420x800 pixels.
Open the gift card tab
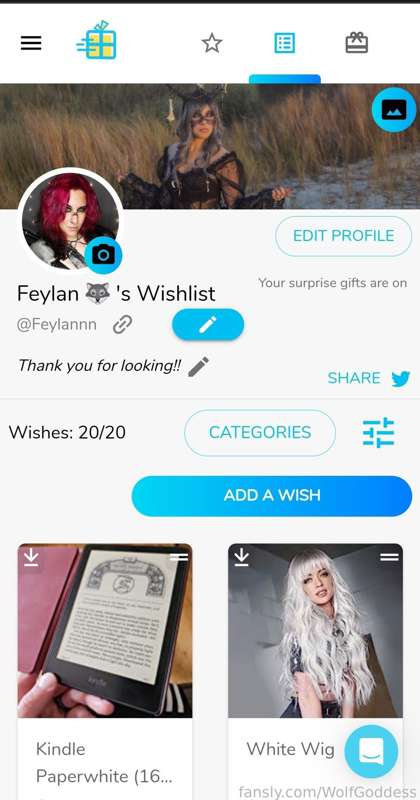[357, 43]
